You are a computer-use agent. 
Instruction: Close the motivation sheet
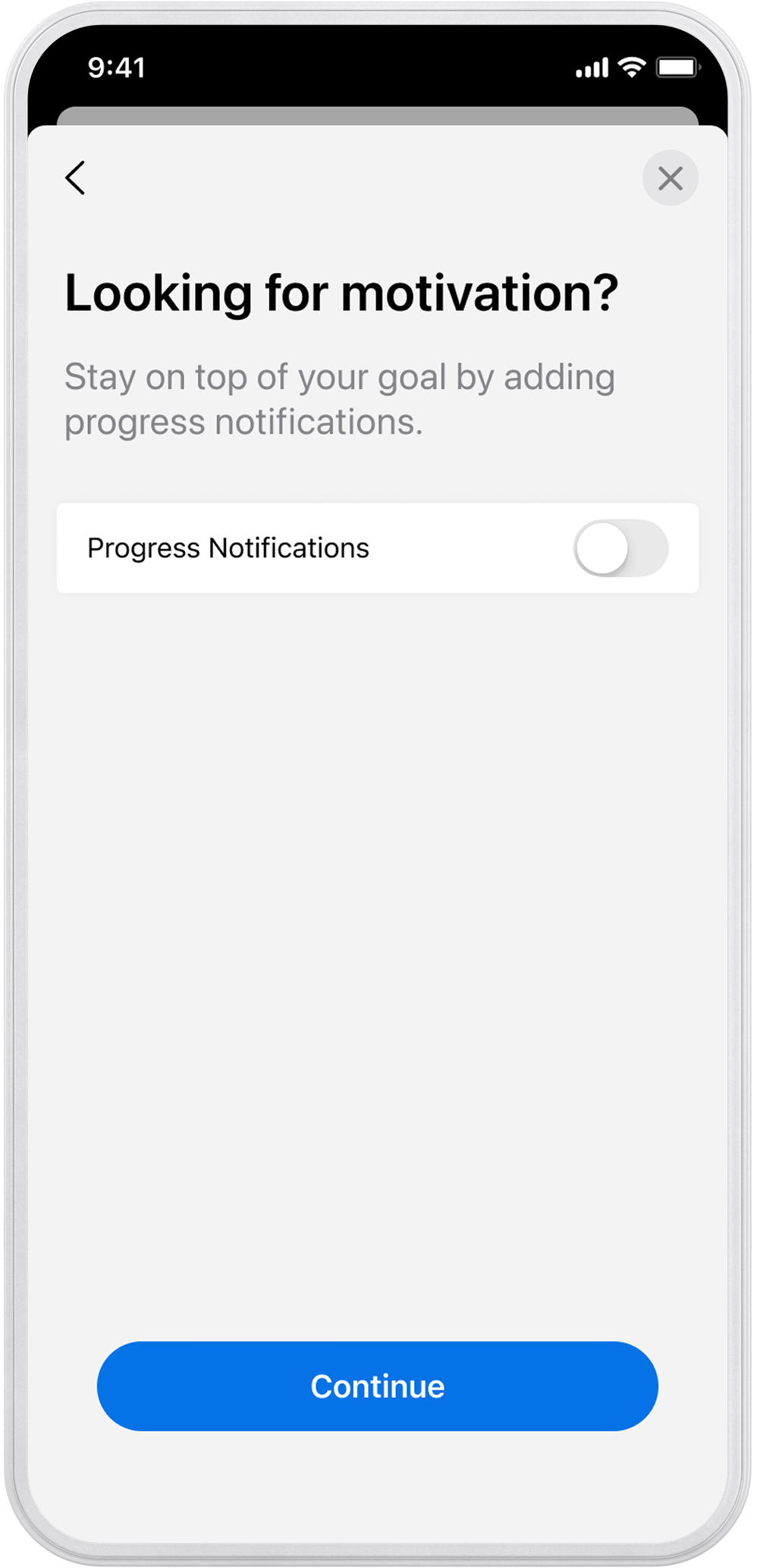[670, 179]
